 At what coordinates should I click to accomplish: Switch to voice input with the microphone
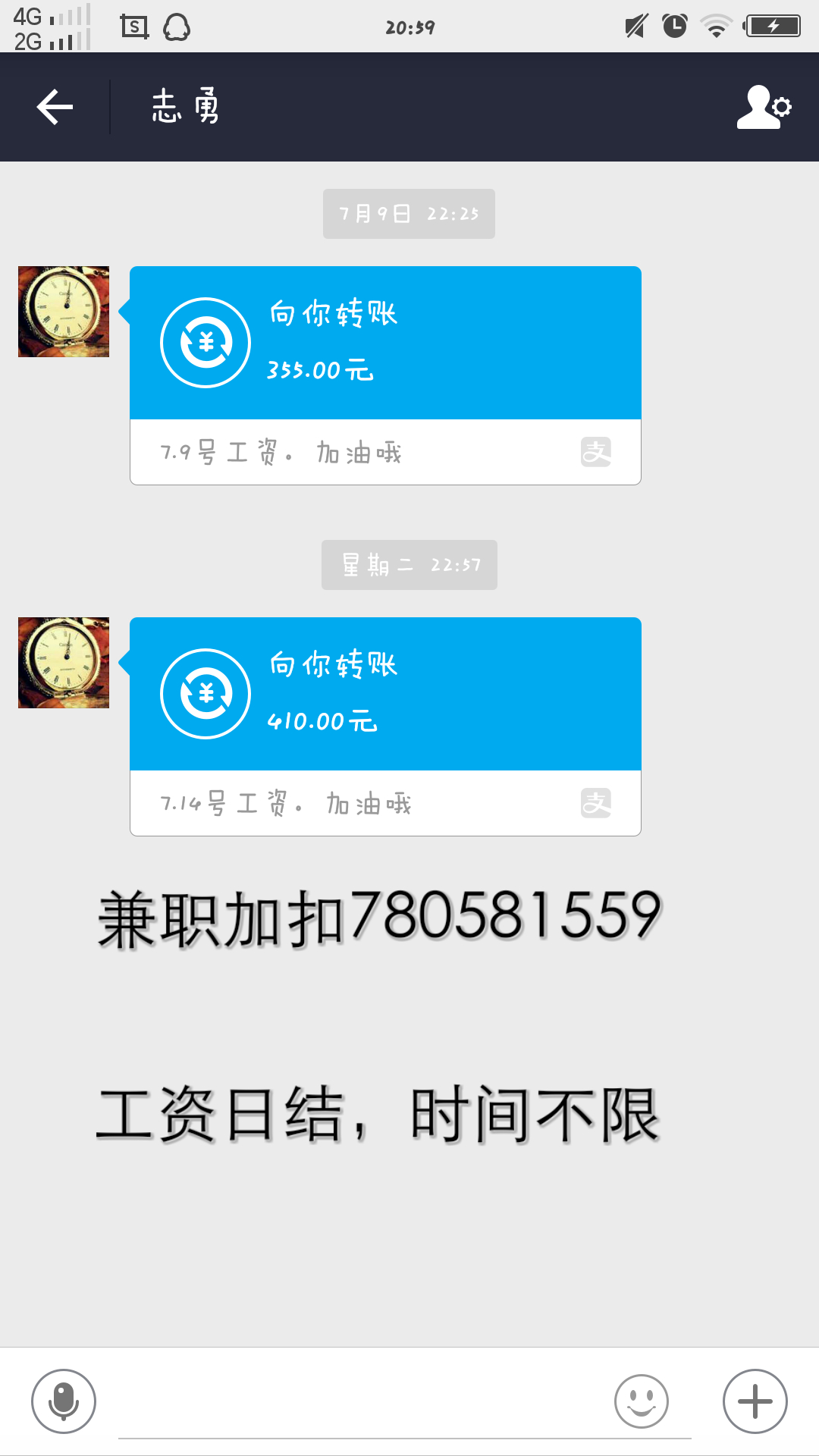pyautogui.click(x=64, y=1401)
